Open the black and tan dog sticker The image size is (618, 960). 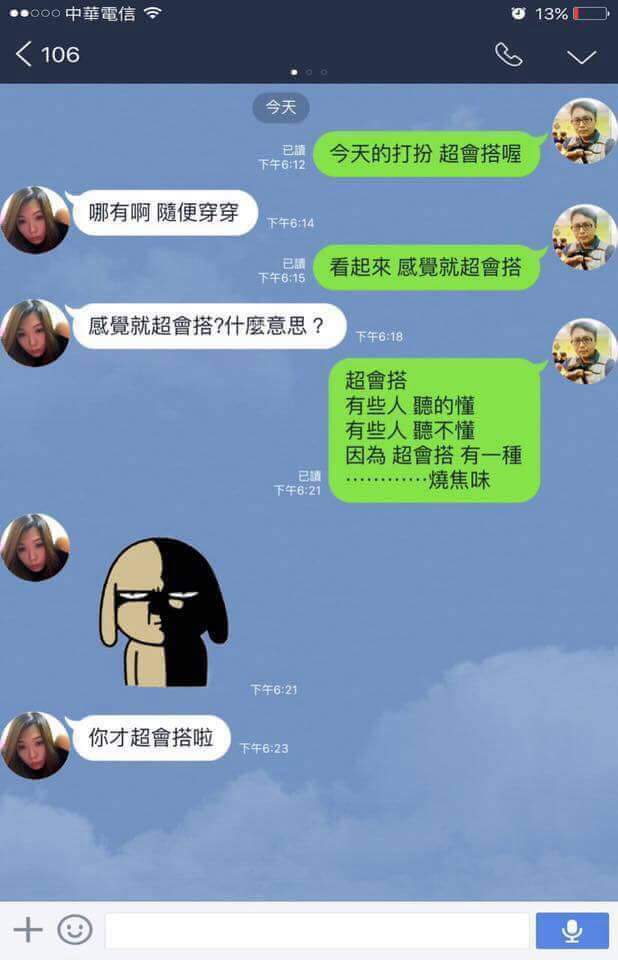coord(162,612)
